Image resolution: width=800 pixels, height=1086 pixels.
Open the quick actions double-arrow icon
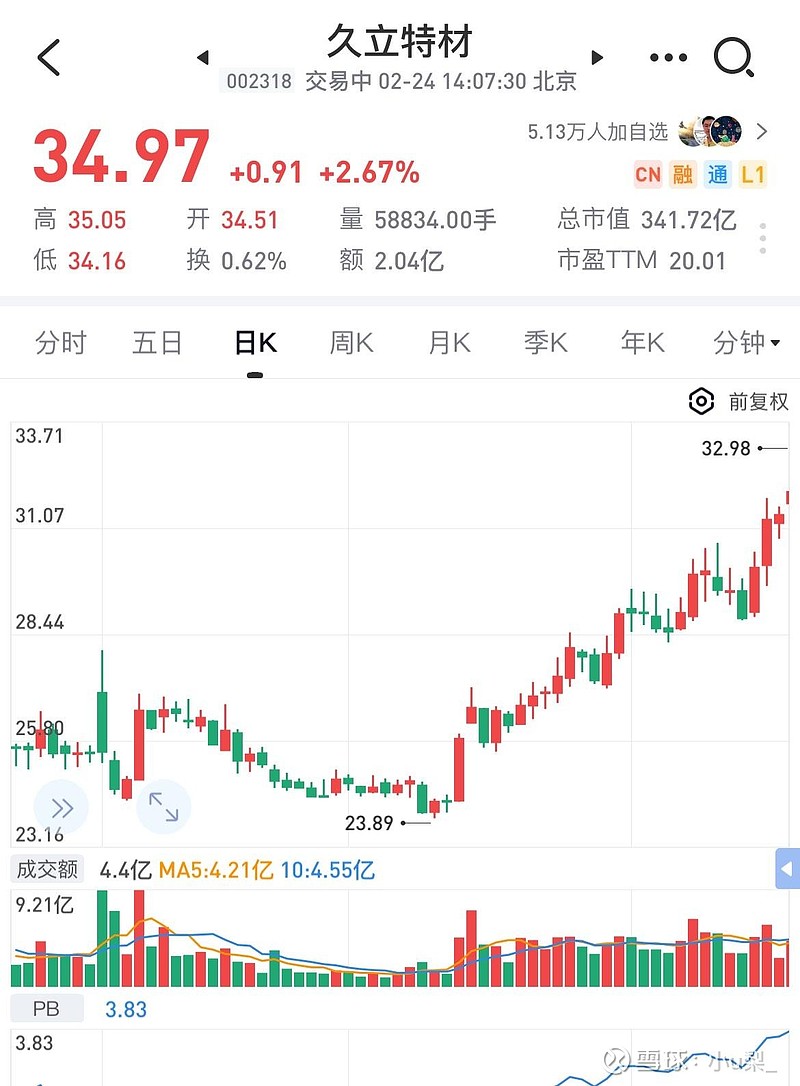click(x=62, y=806)
